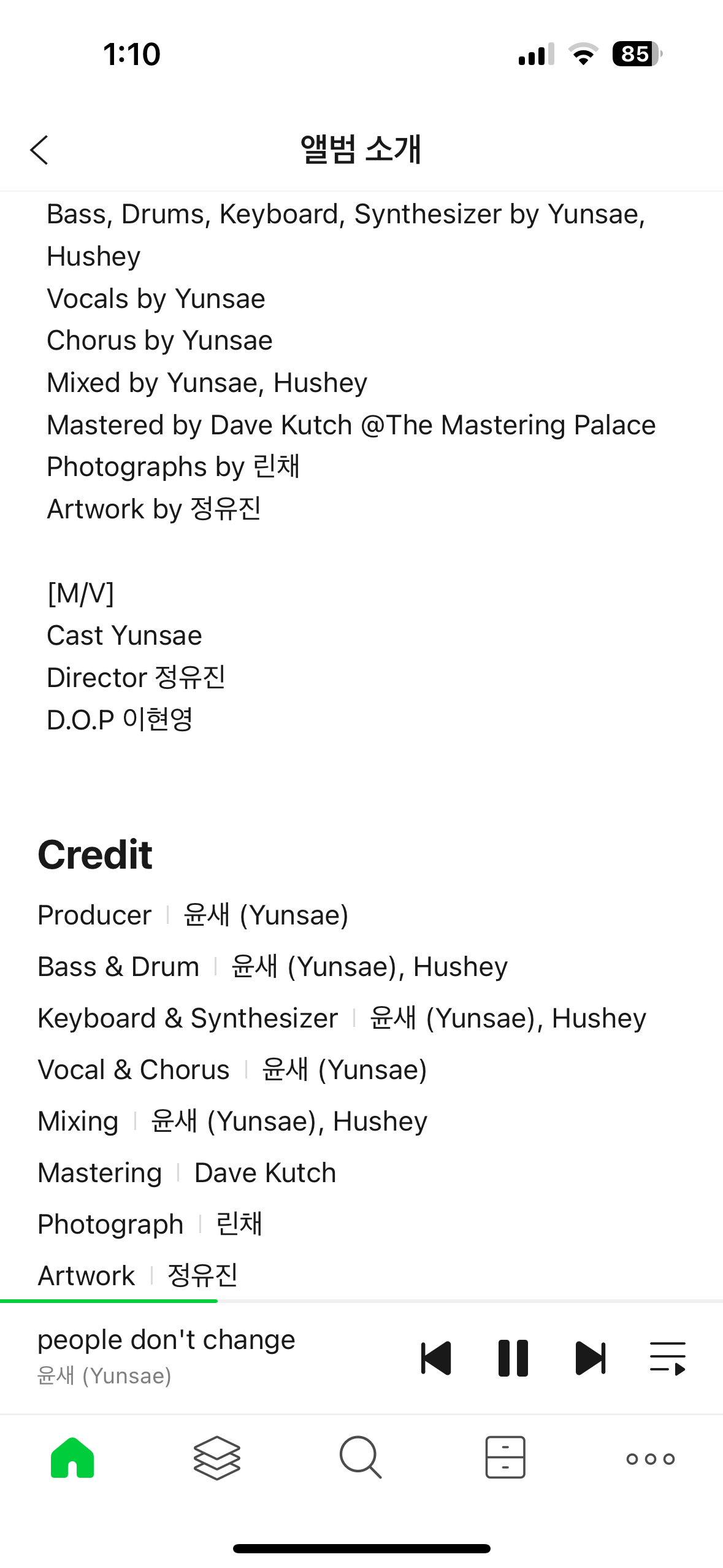This screenshot has height=1568, width=723.
Task: Go back from album introduction page
Action: pos(39,150)
